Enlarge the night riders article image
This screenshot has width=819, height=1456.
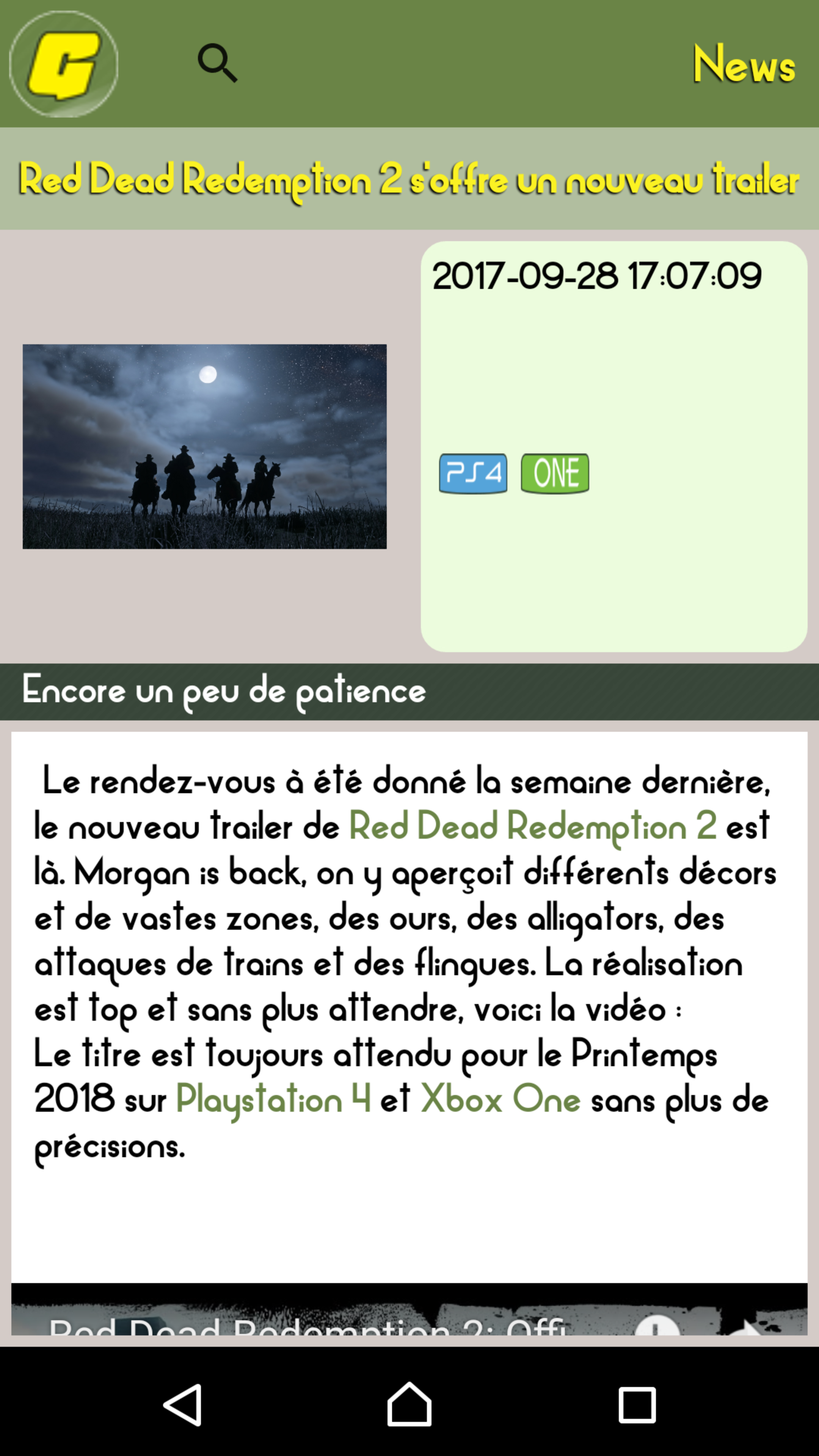click(205, 446)
